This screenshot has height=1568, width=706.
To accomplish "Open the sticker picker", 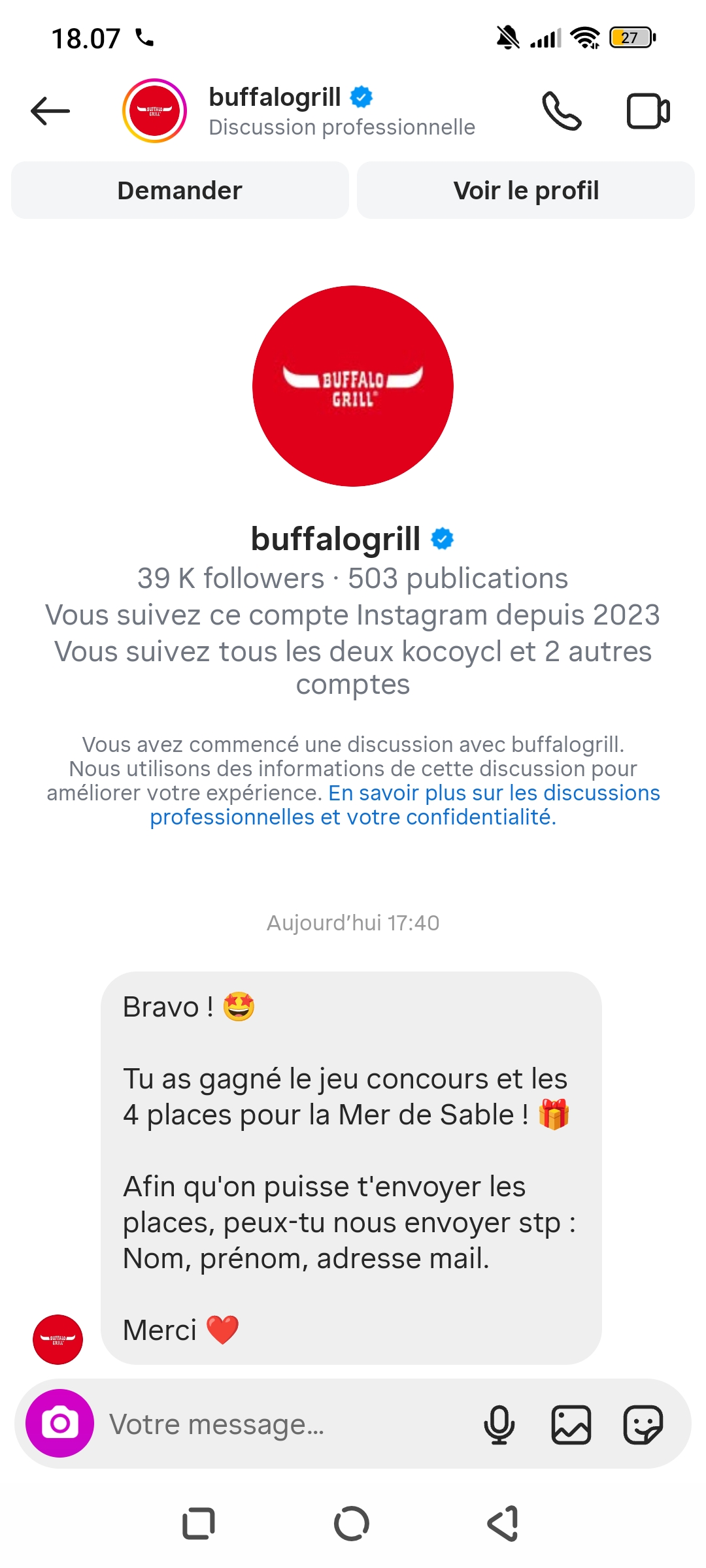I will [643, 1424].
